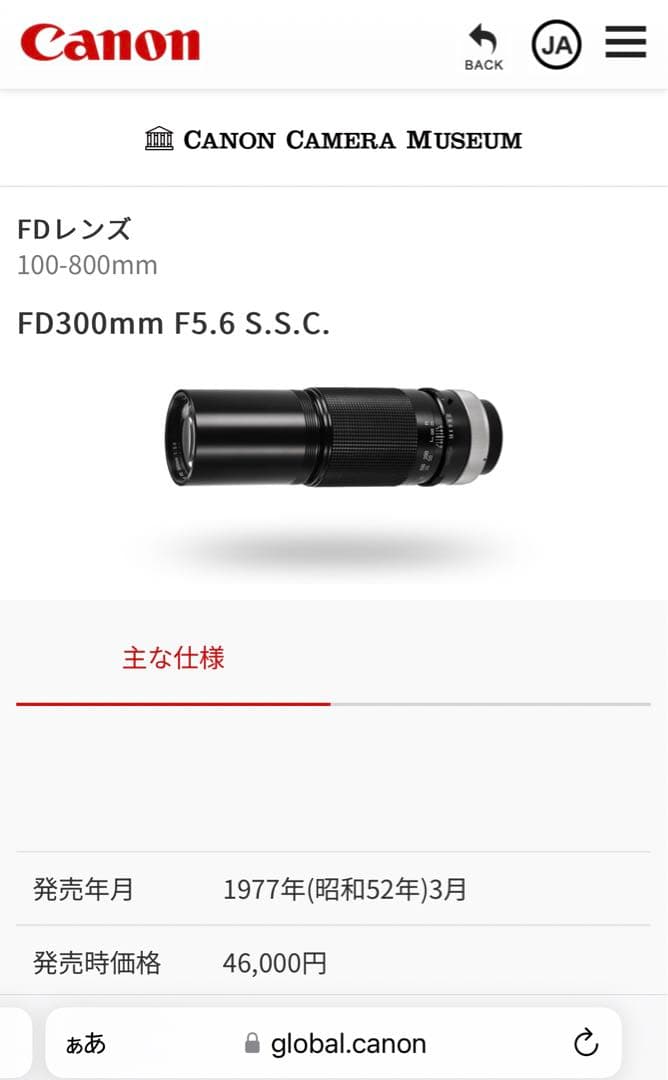Image resolution: width=668 pixels, height=1080 pixels.
Task: Reload the page
Action: coord(586,1043)
